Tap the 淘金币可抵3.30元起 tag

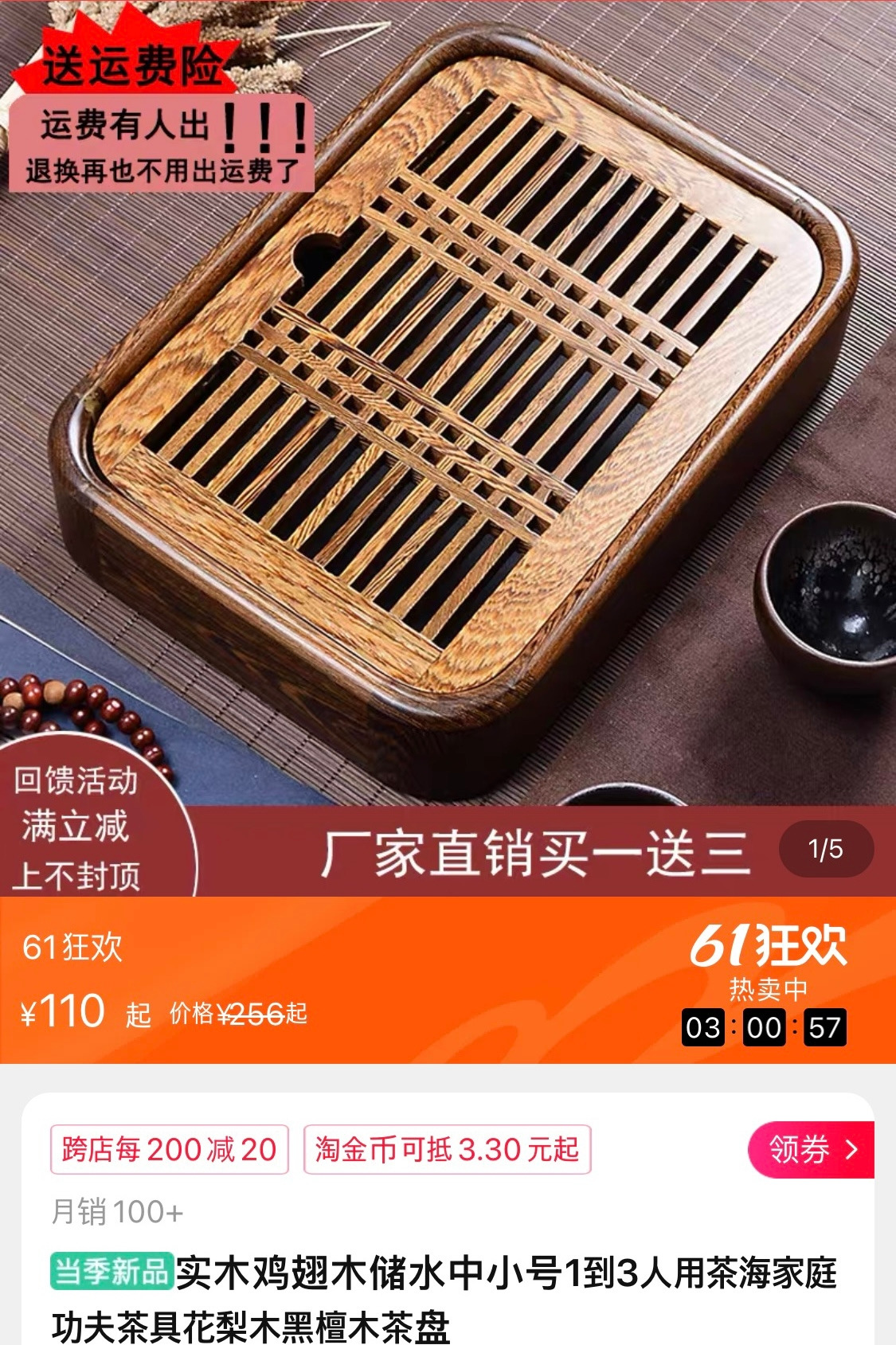[447, 1149]
